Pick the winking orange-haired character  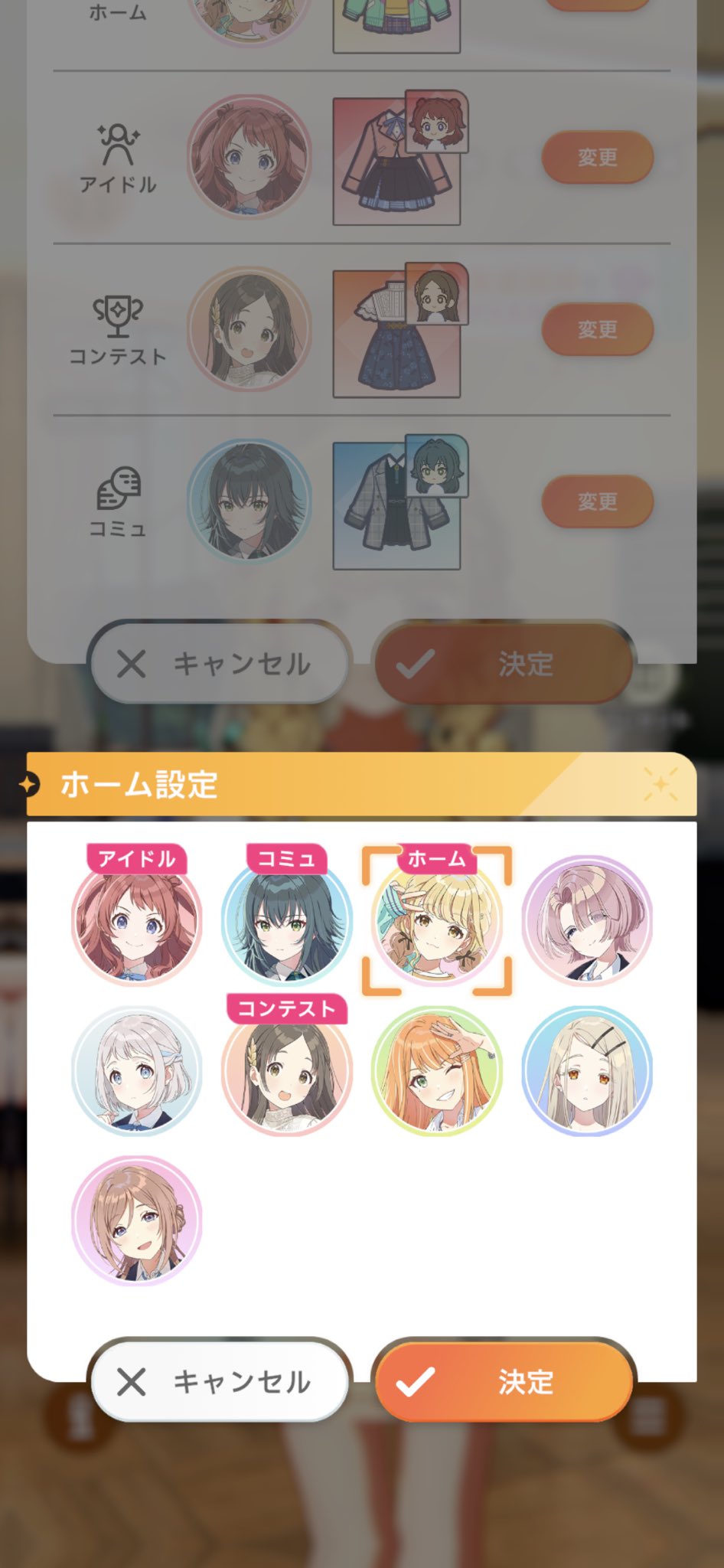click(437, 1070)
